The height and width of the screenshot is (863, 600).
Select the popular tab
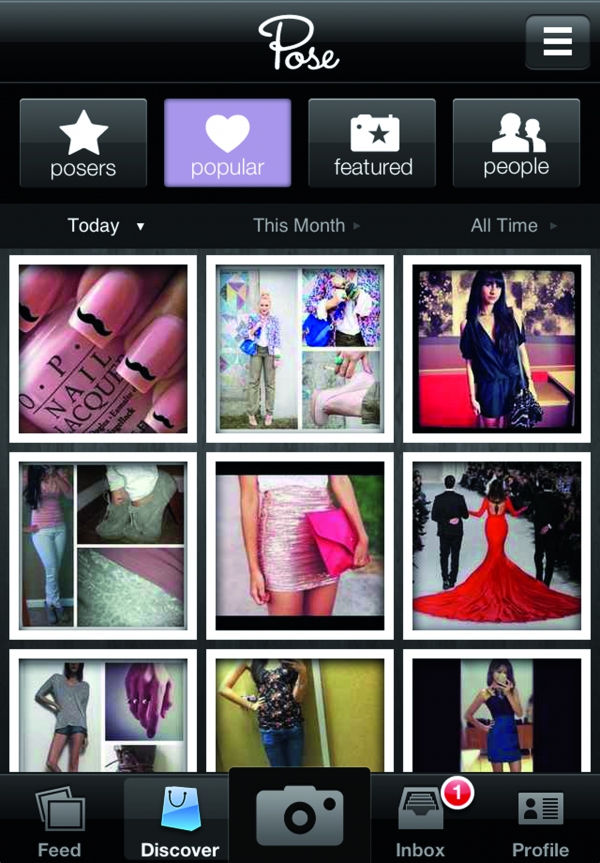click(227, 142)
